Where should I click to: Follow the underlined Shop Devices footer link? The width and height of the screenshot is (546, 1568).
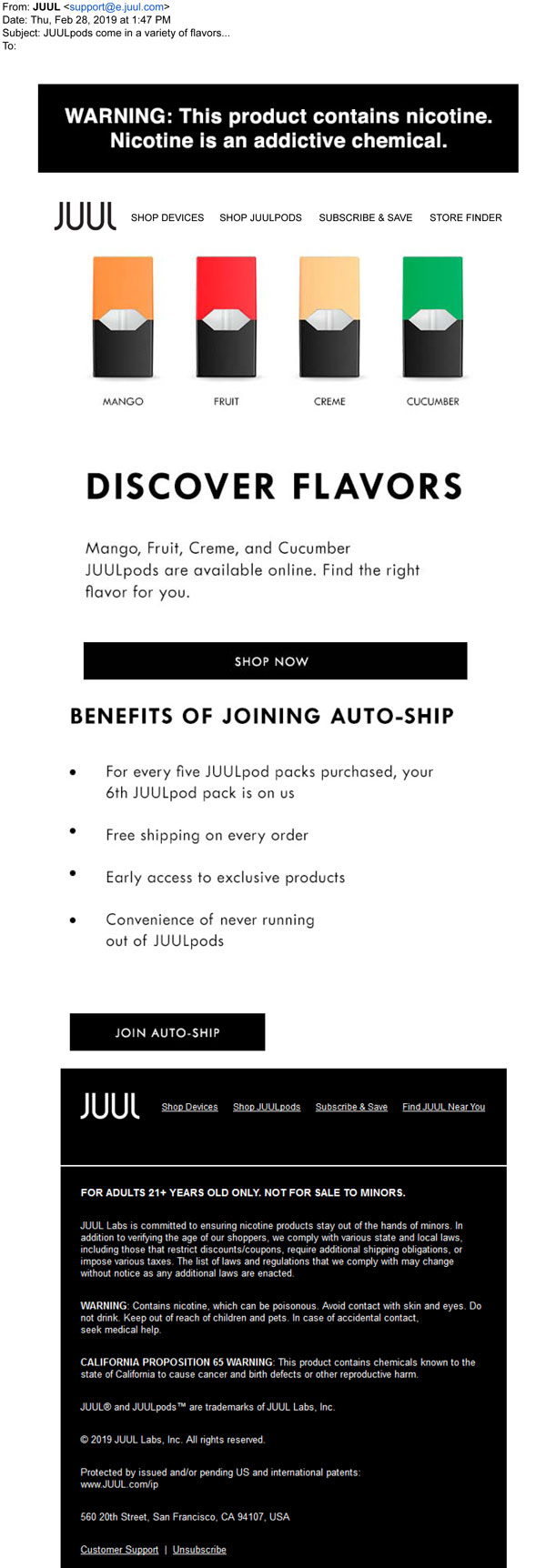tap(189, 1107)
